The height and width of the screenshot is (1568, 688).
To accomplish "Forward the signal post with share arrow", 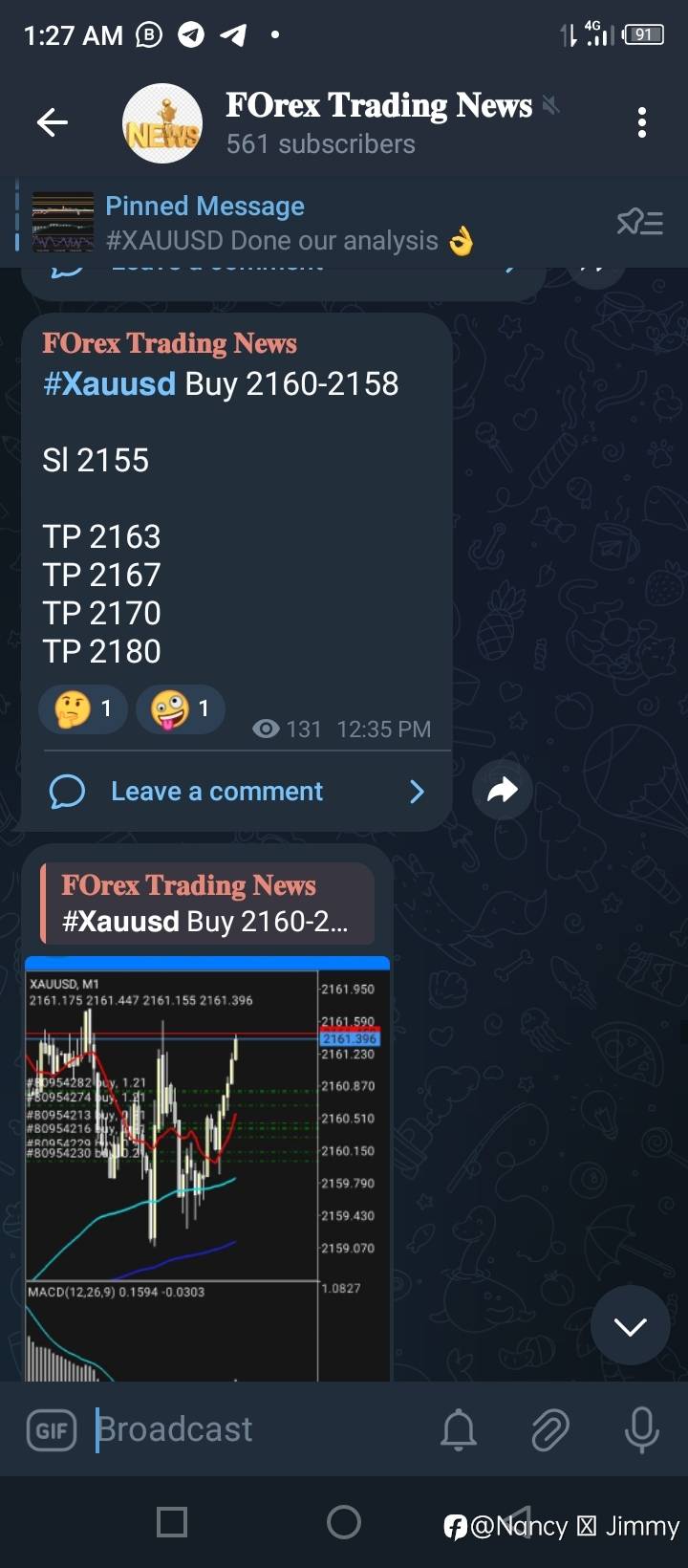I will click(503, 790).
